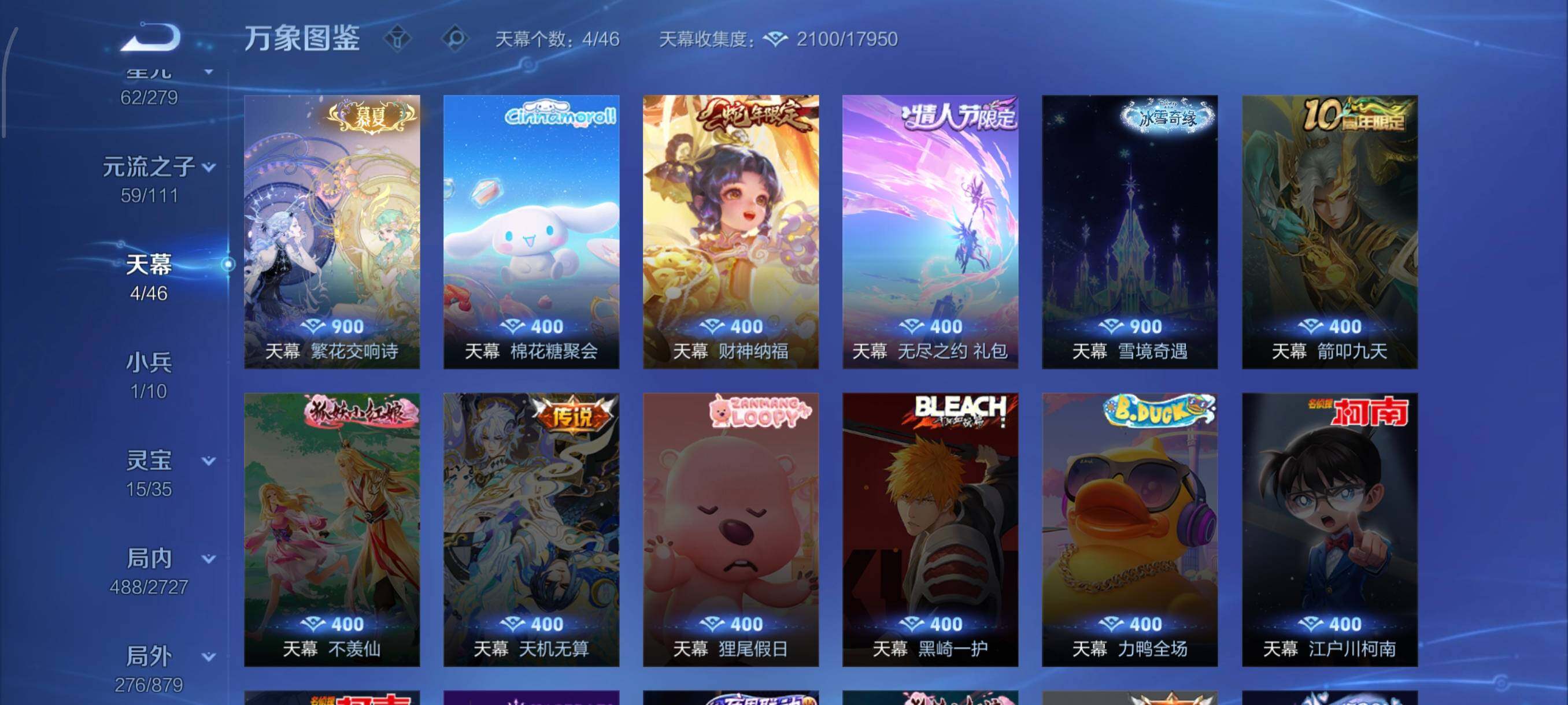Open the 繁花交响诗 sky screen card

[332, 231]
